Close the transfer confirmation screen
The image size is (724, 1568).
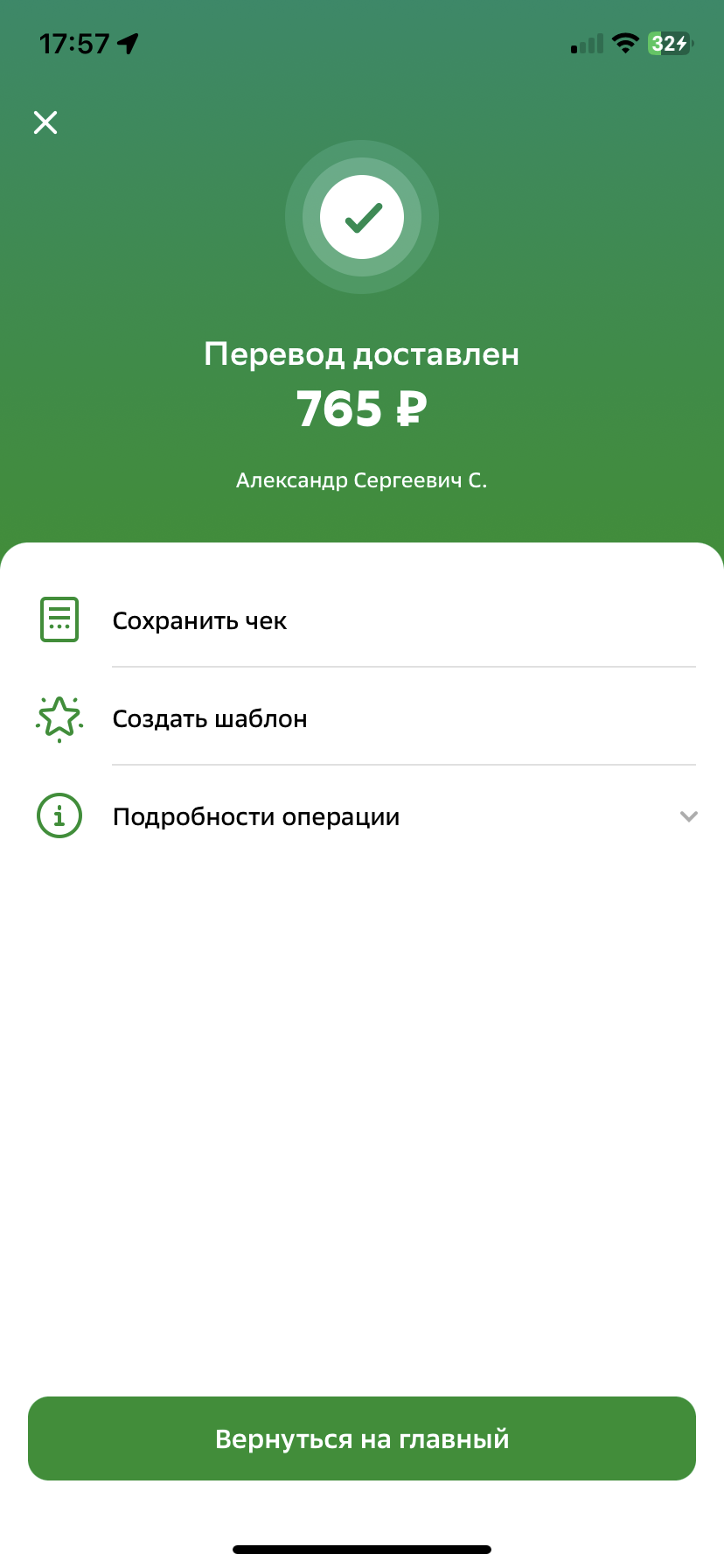(x=45, y=122)
